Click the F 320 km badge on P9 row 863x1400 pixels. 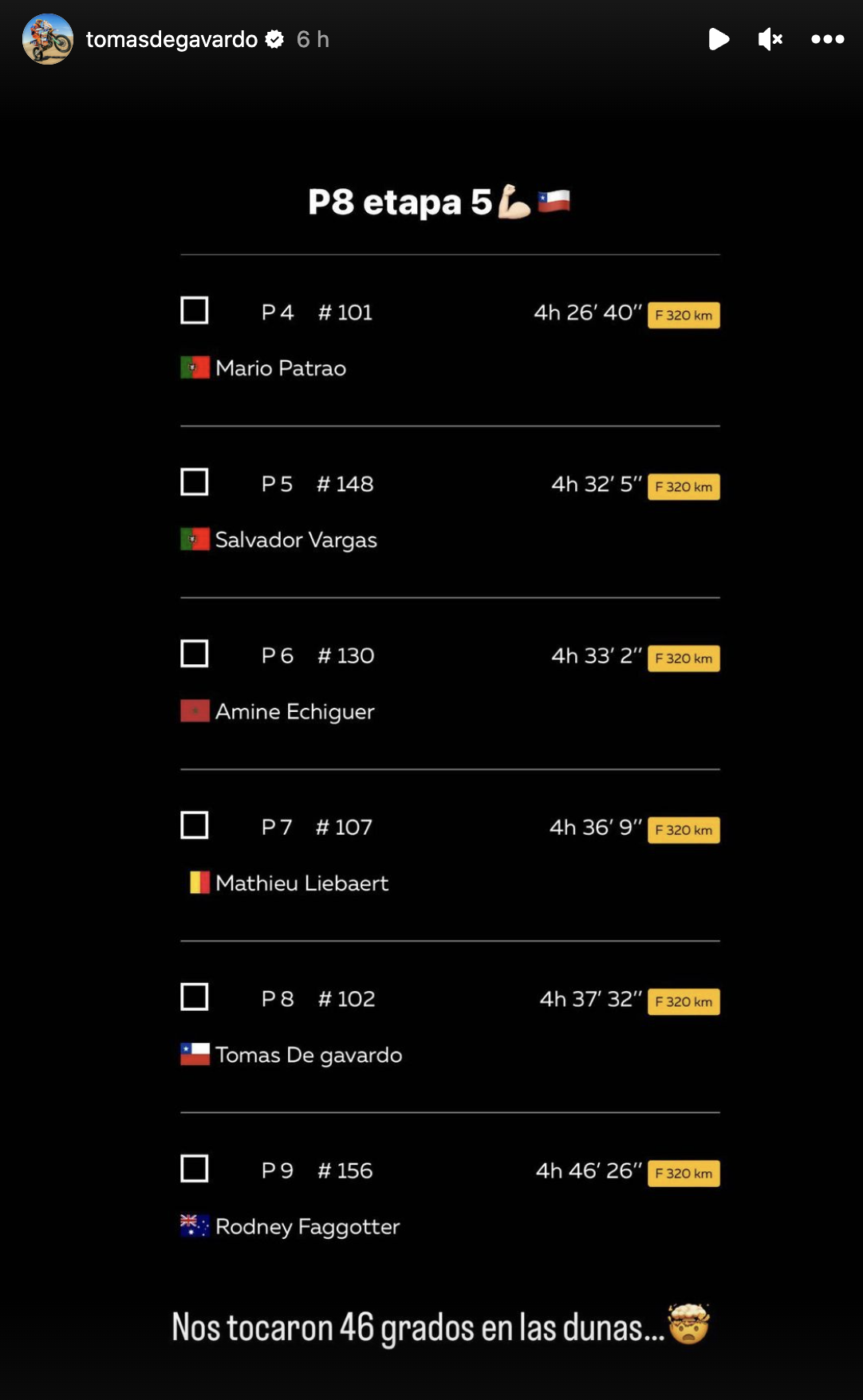coord(684,1173)
